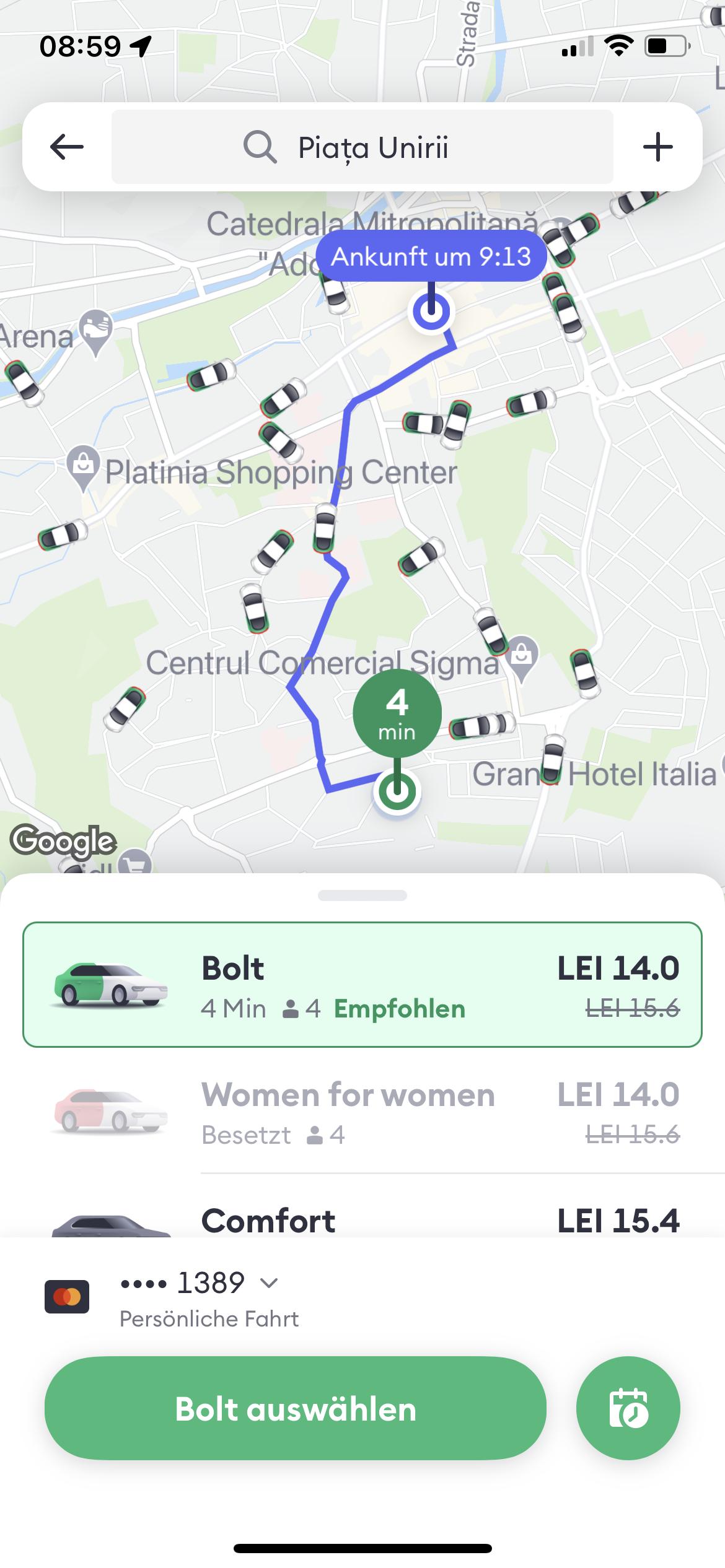The height and width of the screenshot is (1568, 725).
Task: Go back using the arrow icon
Action: [x=67, y=147]
